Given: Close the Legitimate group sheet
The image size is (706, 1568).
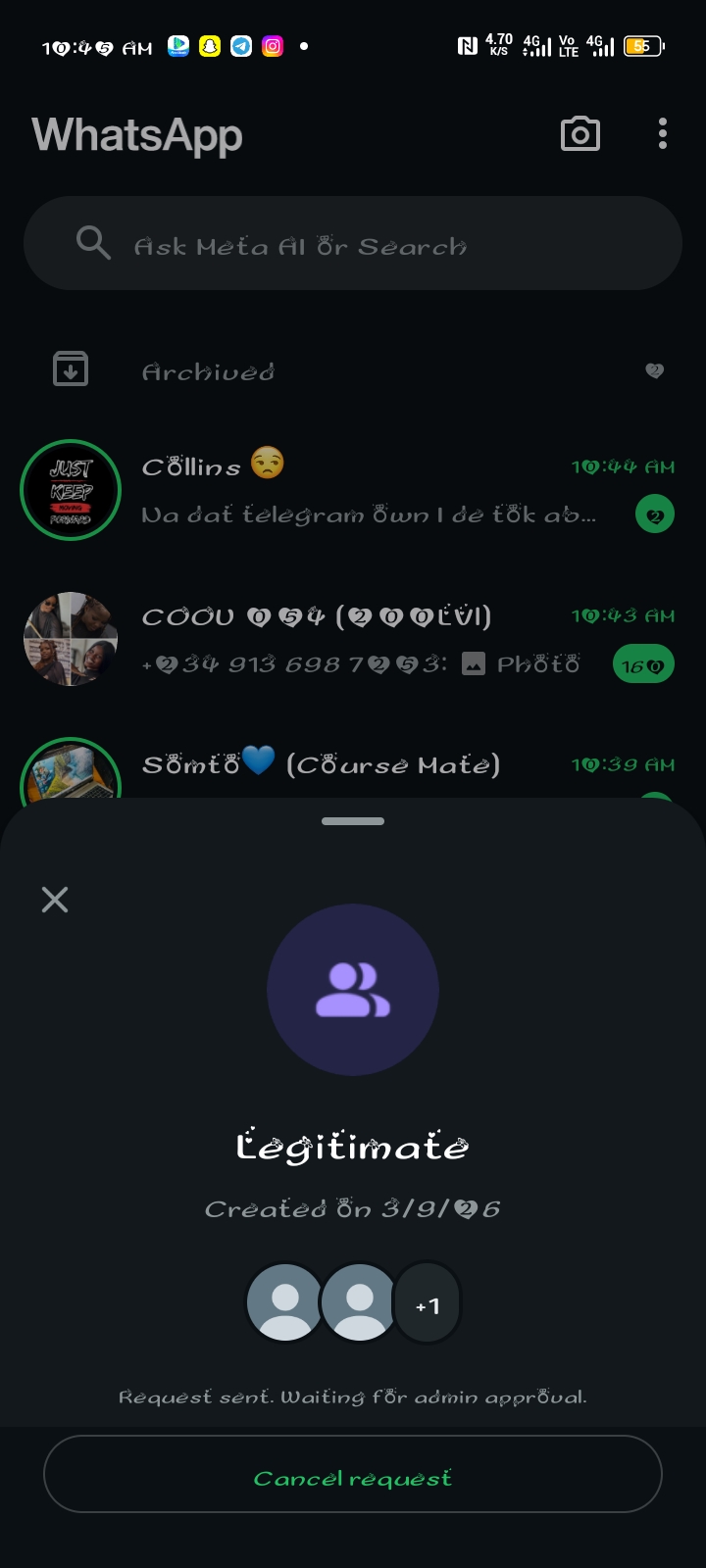Looking at the screenshot, I should (x=55, y=900).
